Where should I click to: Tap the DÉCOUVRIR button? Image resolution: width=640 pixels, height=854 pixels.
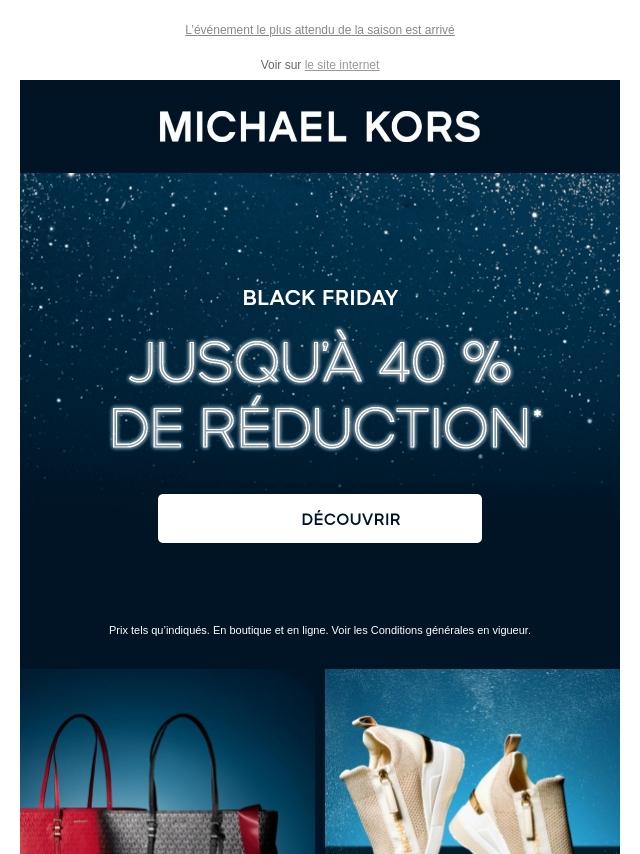click(x=320, y=518)
